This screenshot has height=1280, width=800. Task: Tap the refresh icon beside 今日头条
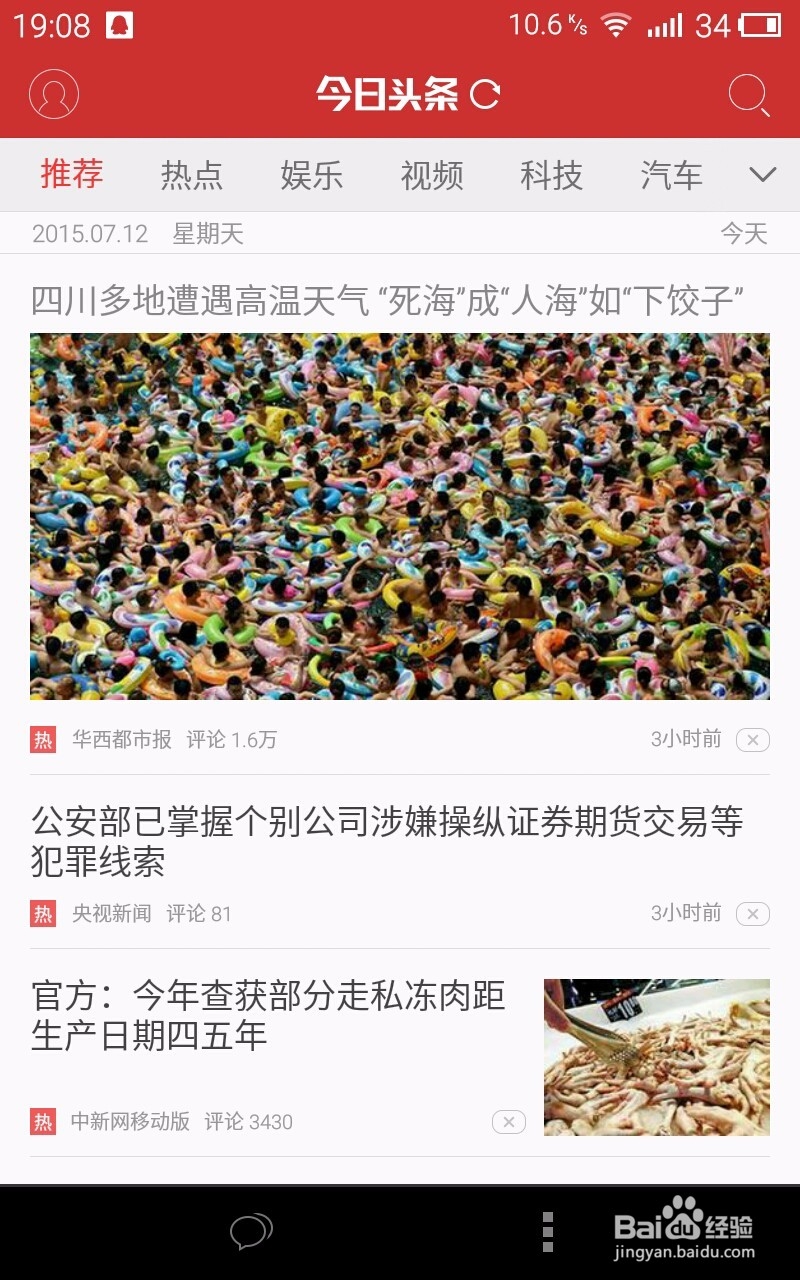coord(487,93)
